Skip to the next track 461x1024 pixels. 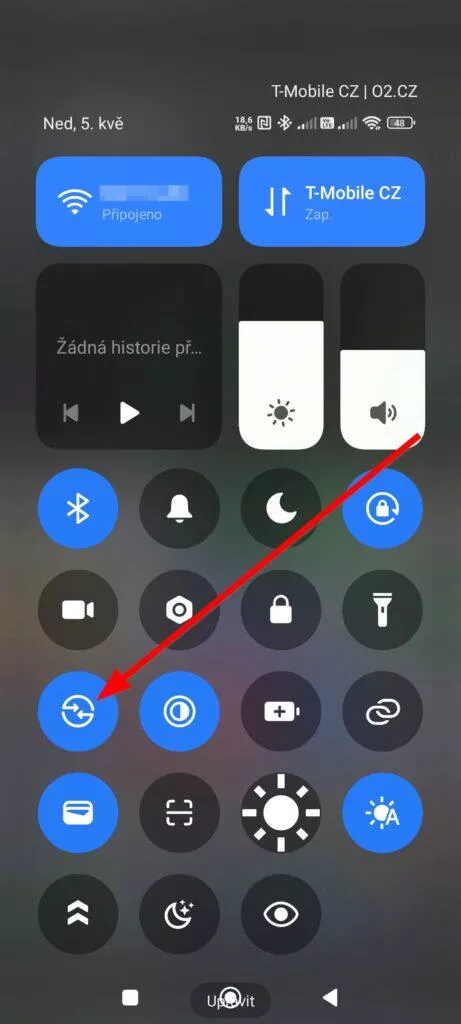coord(187,413)
